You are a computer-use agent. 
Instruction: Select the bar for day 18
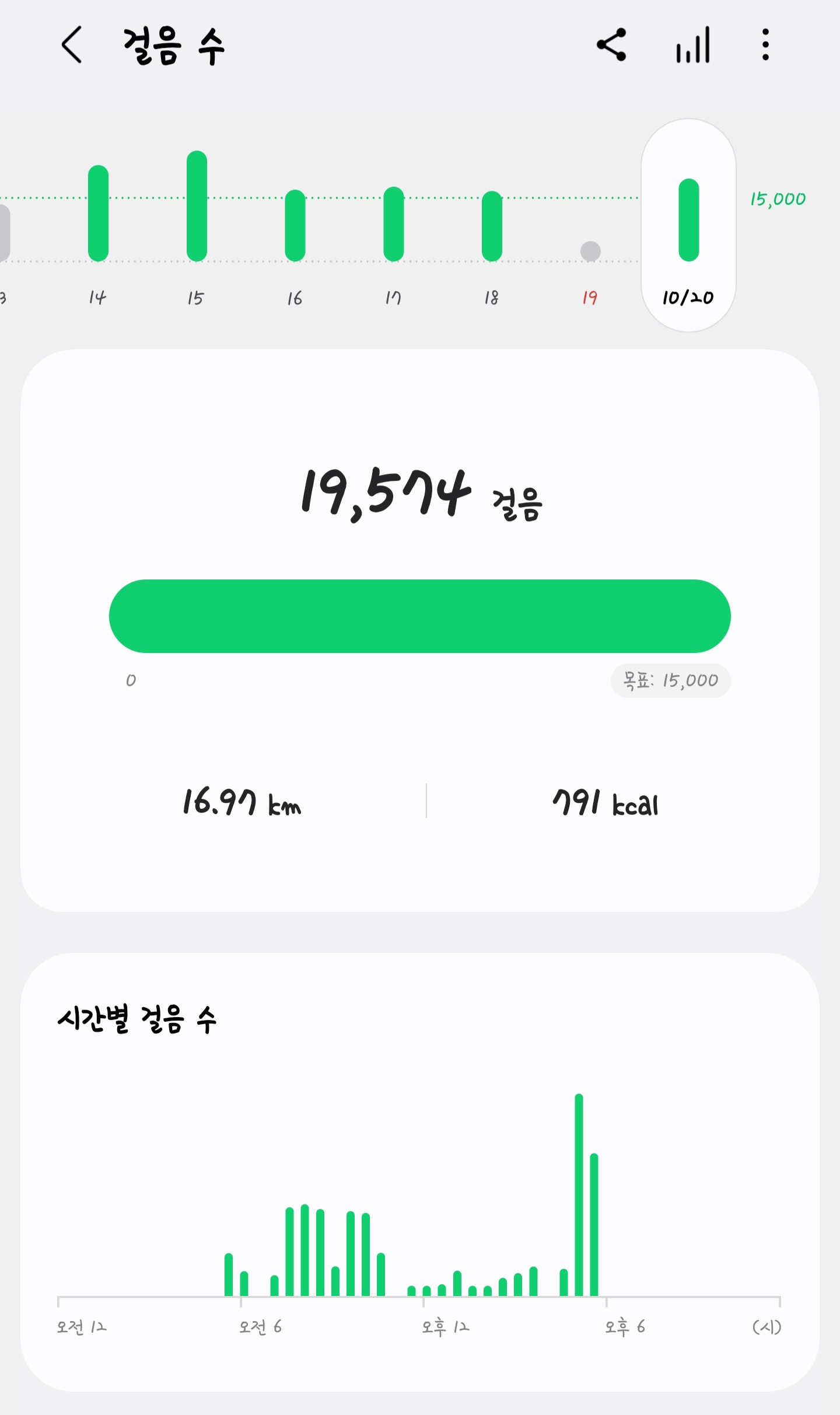coord(492,226)
